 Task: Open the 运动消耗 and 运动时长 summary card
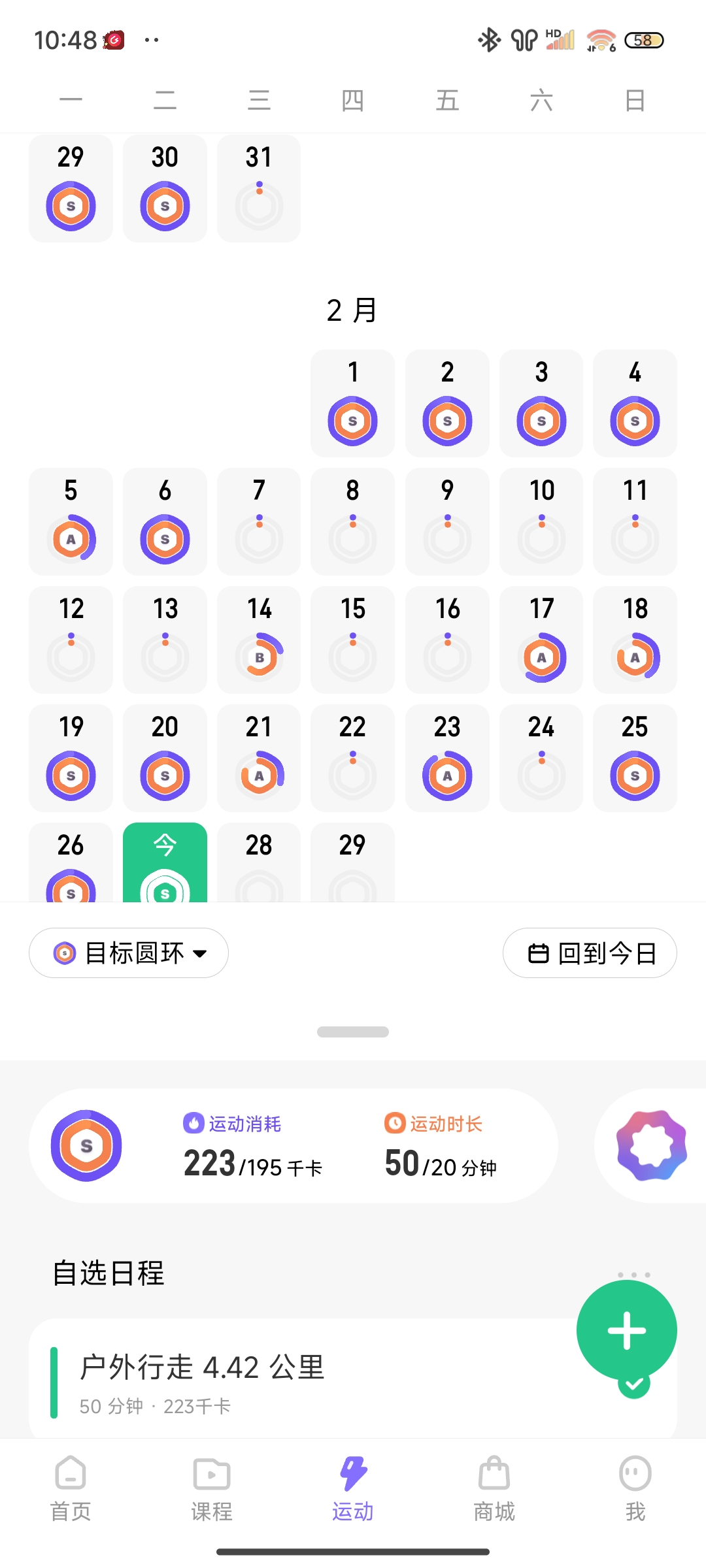(294, 1146)
